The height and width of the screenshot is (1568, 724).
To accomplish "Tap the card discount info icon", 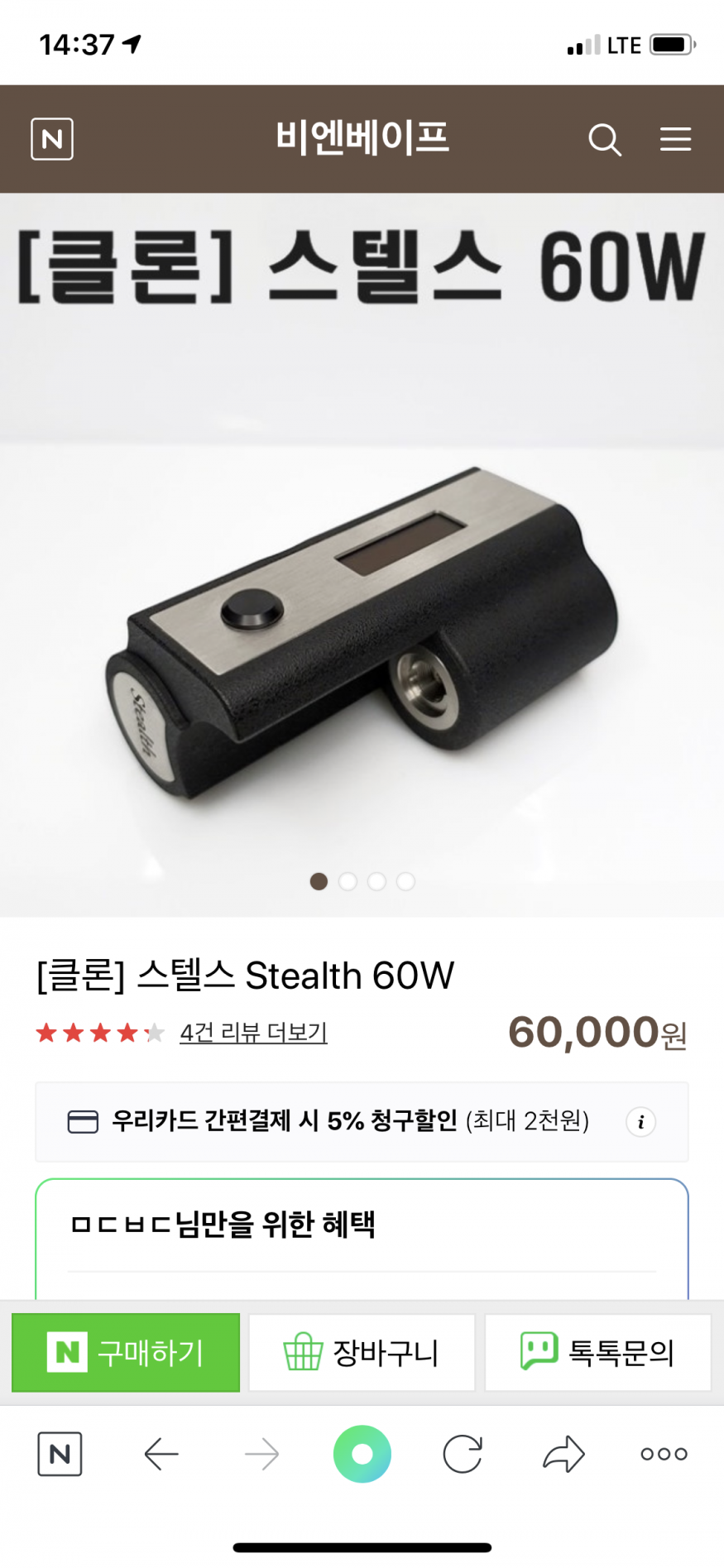I will pyautogui.click(x=640, y=1122).
